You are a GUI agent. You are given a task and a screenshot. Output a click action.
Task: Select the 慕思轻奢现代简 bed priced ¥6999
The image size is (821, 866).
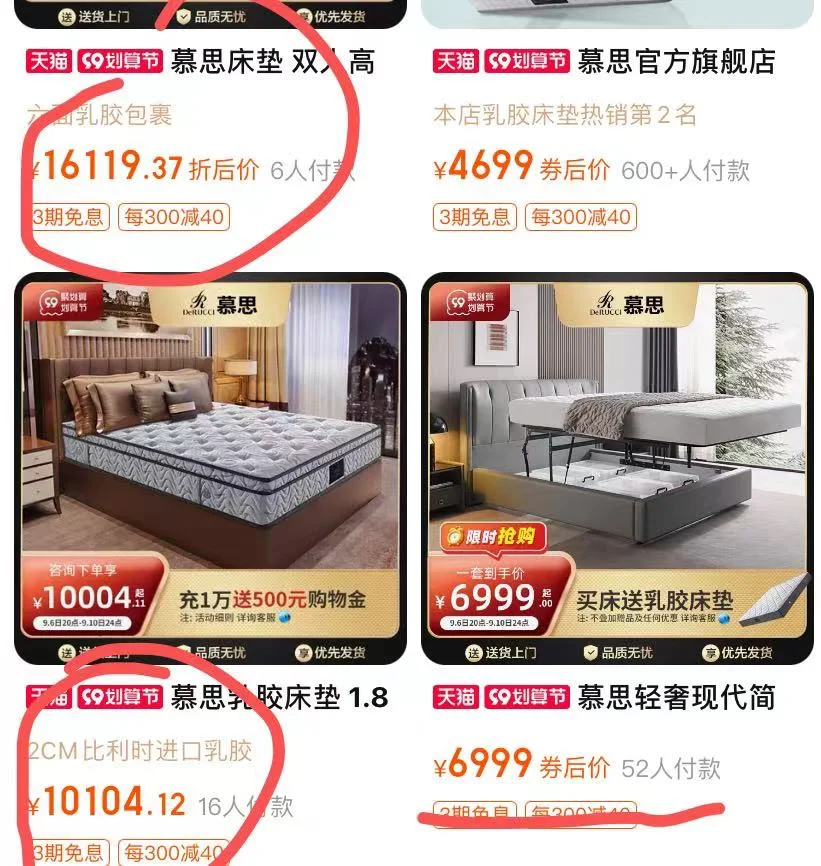[x=617, y=470]
